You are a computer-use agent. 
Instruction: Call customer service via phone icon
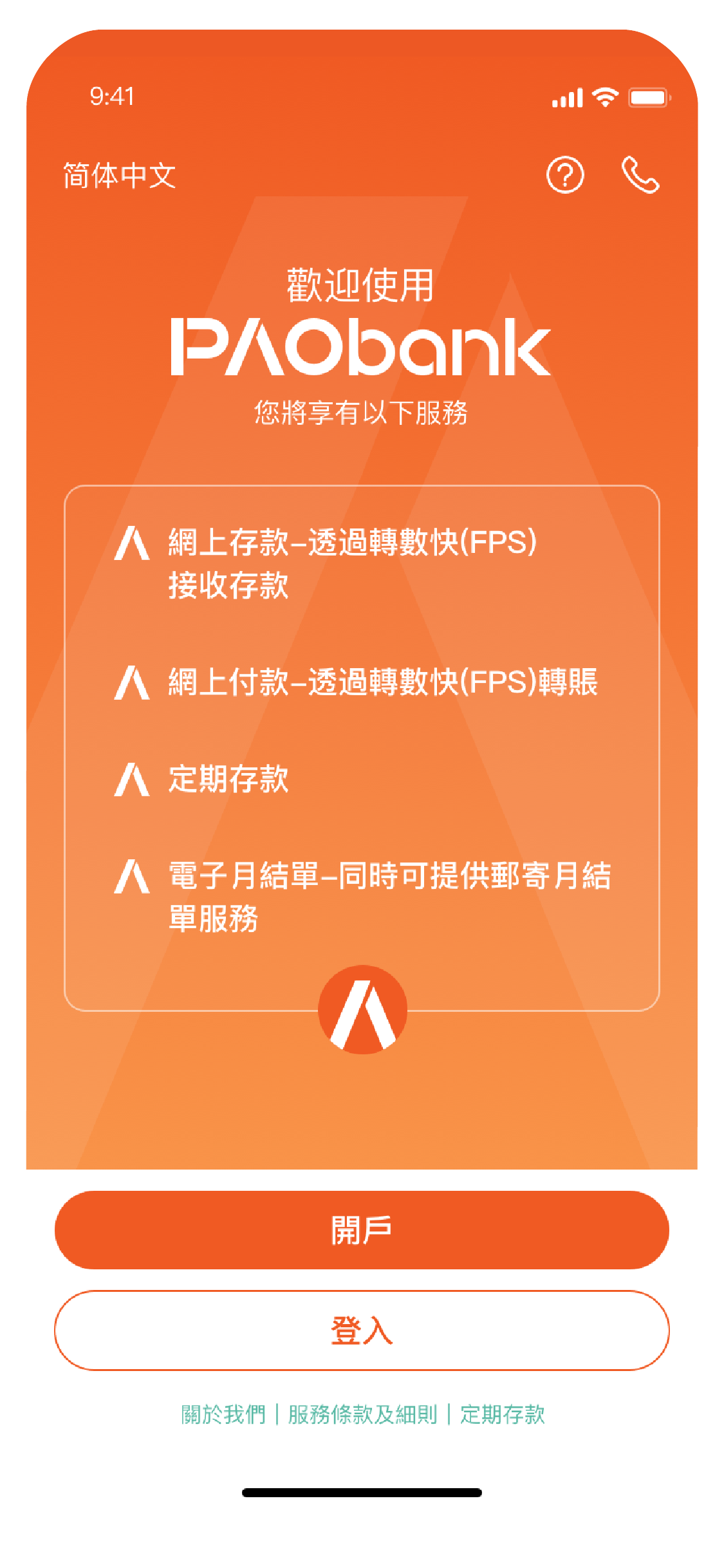point(640,175)
